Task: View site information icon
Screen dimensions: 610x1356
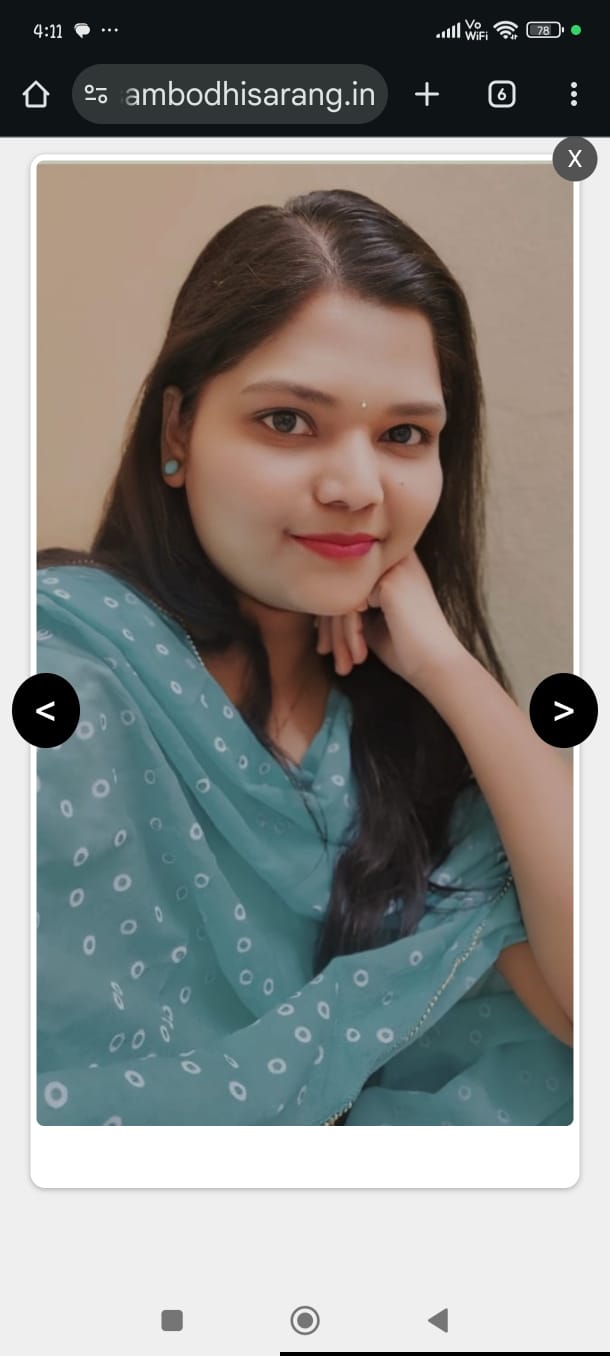Action: 96,95
